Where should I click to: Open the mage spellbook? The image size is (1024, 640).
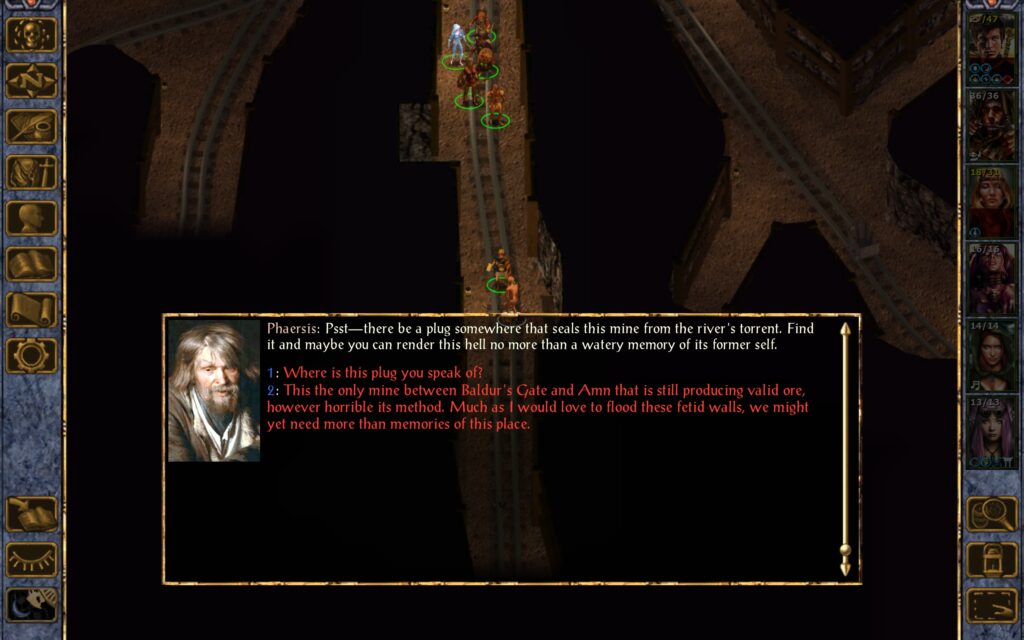(x=32, y=264)
